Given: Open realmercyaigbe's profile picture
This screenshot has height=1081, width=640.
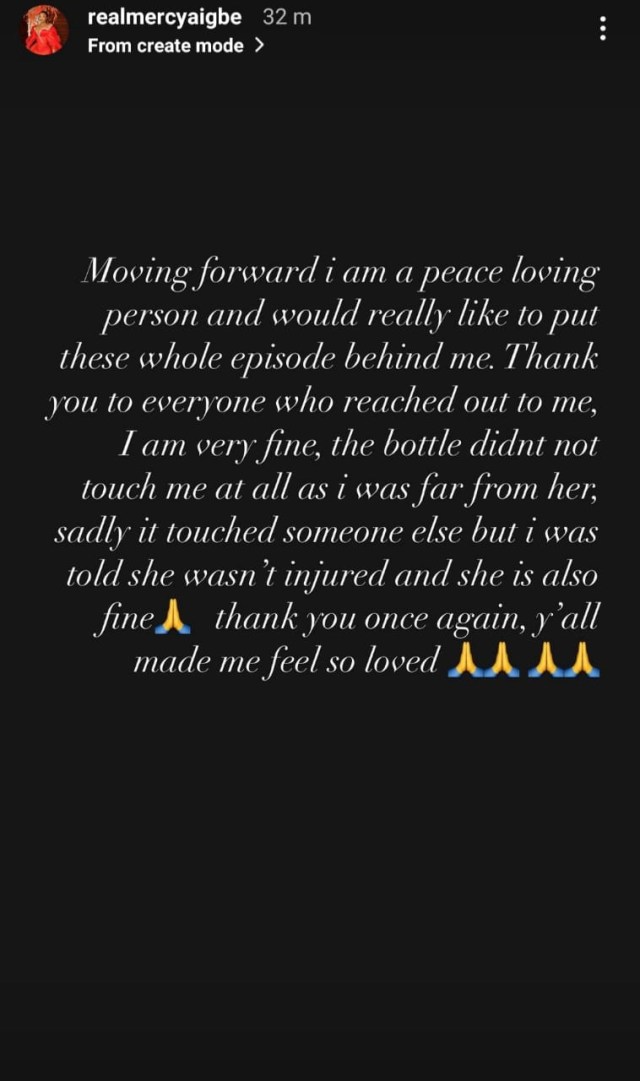Looking at the screenshot, I should tap(44, 30).
